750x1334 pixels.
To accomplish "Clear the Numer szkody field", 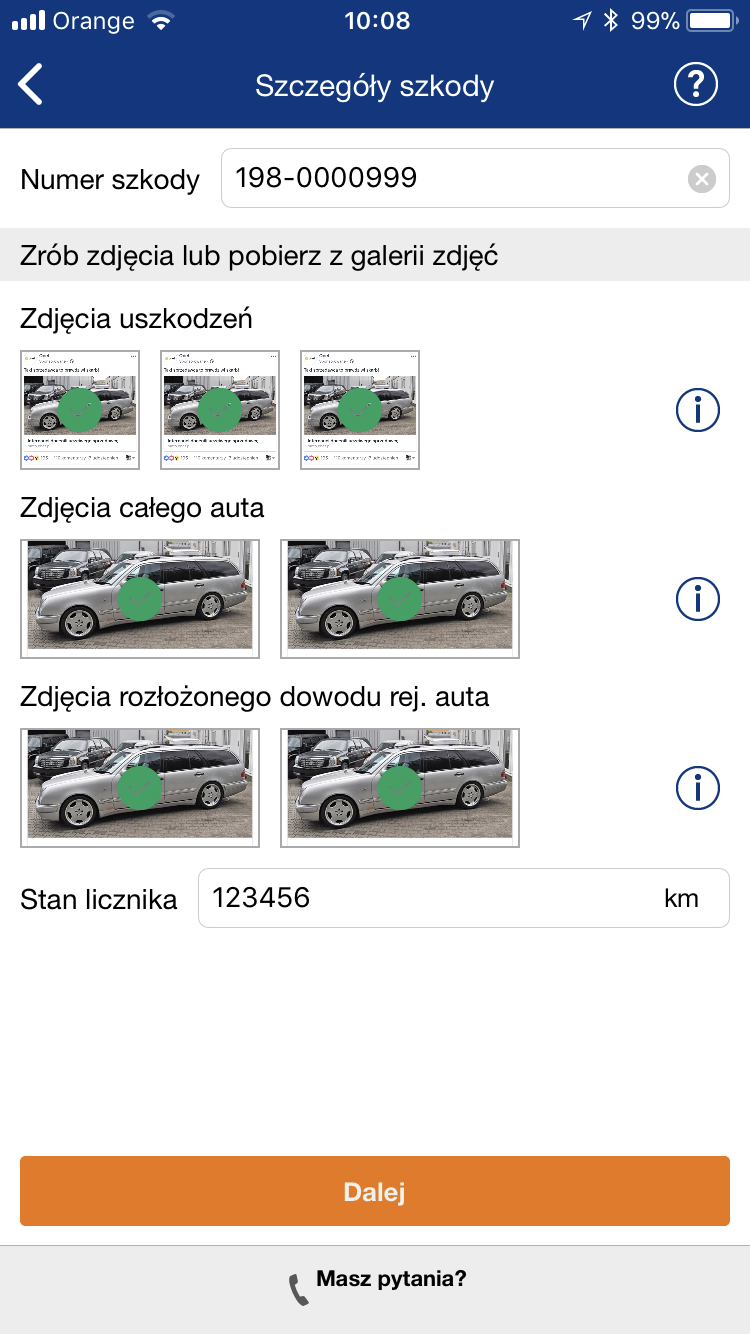I will click(x=702, y=179).
